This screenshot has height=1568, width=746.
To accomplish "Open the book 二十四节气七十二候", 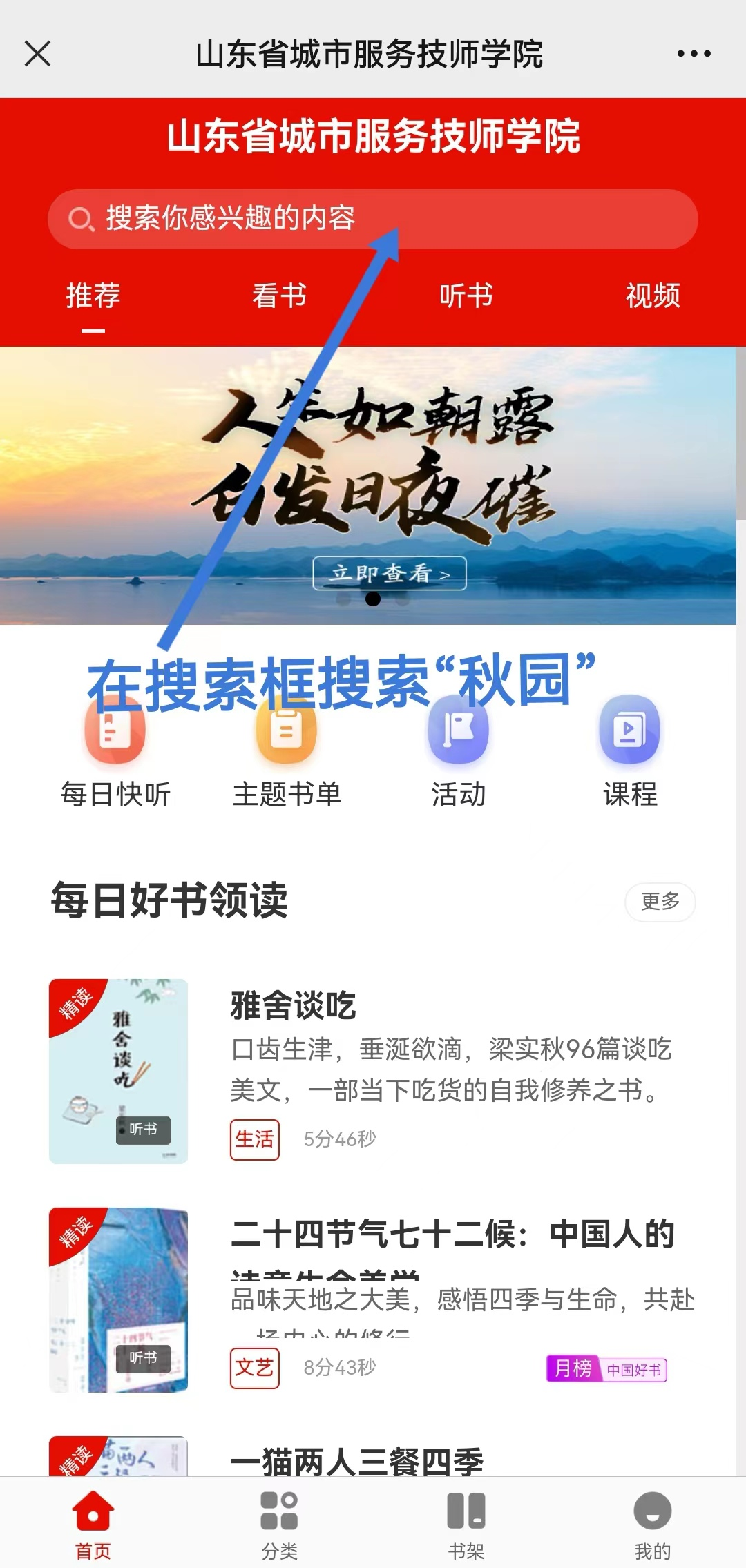I will pos(452,1235).
